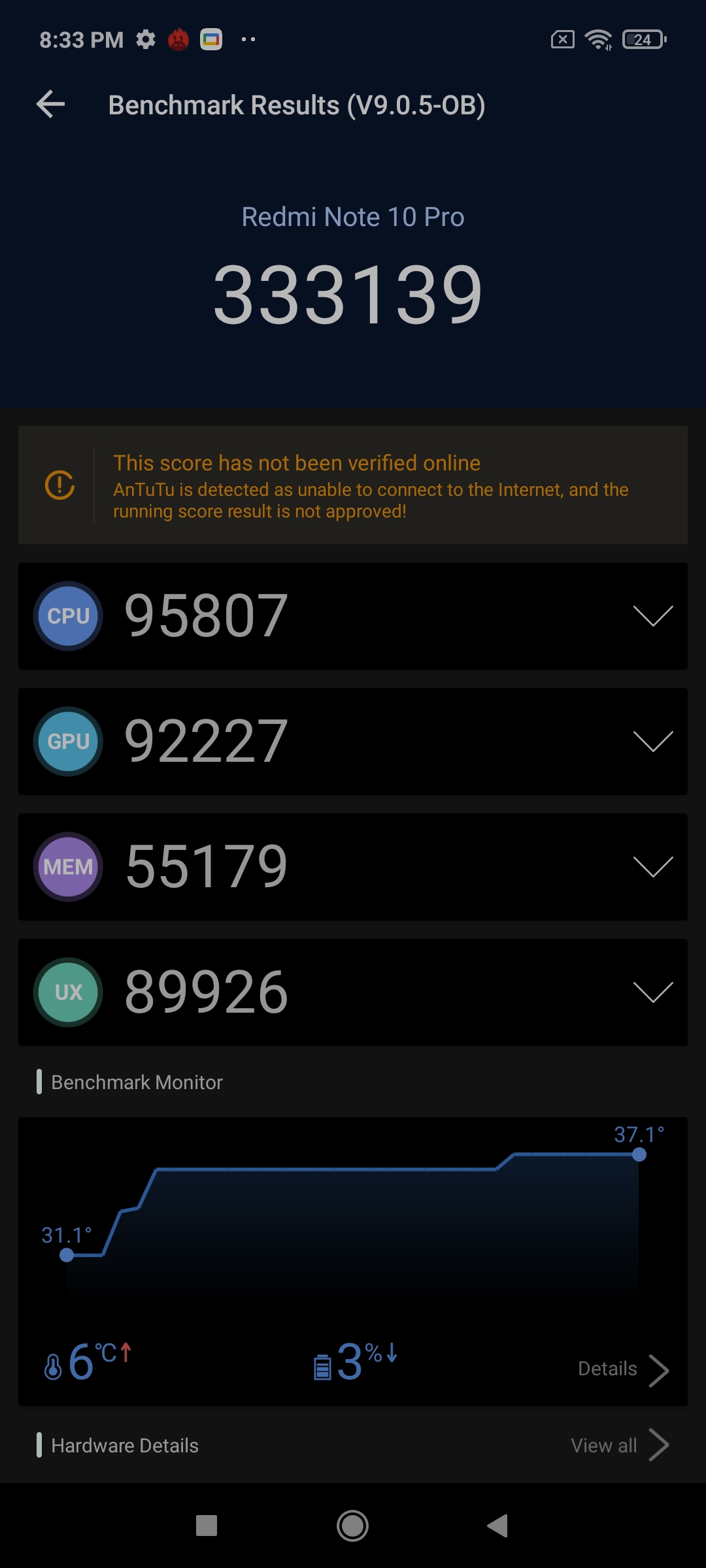Open Benchmark Monitor details
Viewport: 706px width, 1568px height.
(x=622, y=1369)
